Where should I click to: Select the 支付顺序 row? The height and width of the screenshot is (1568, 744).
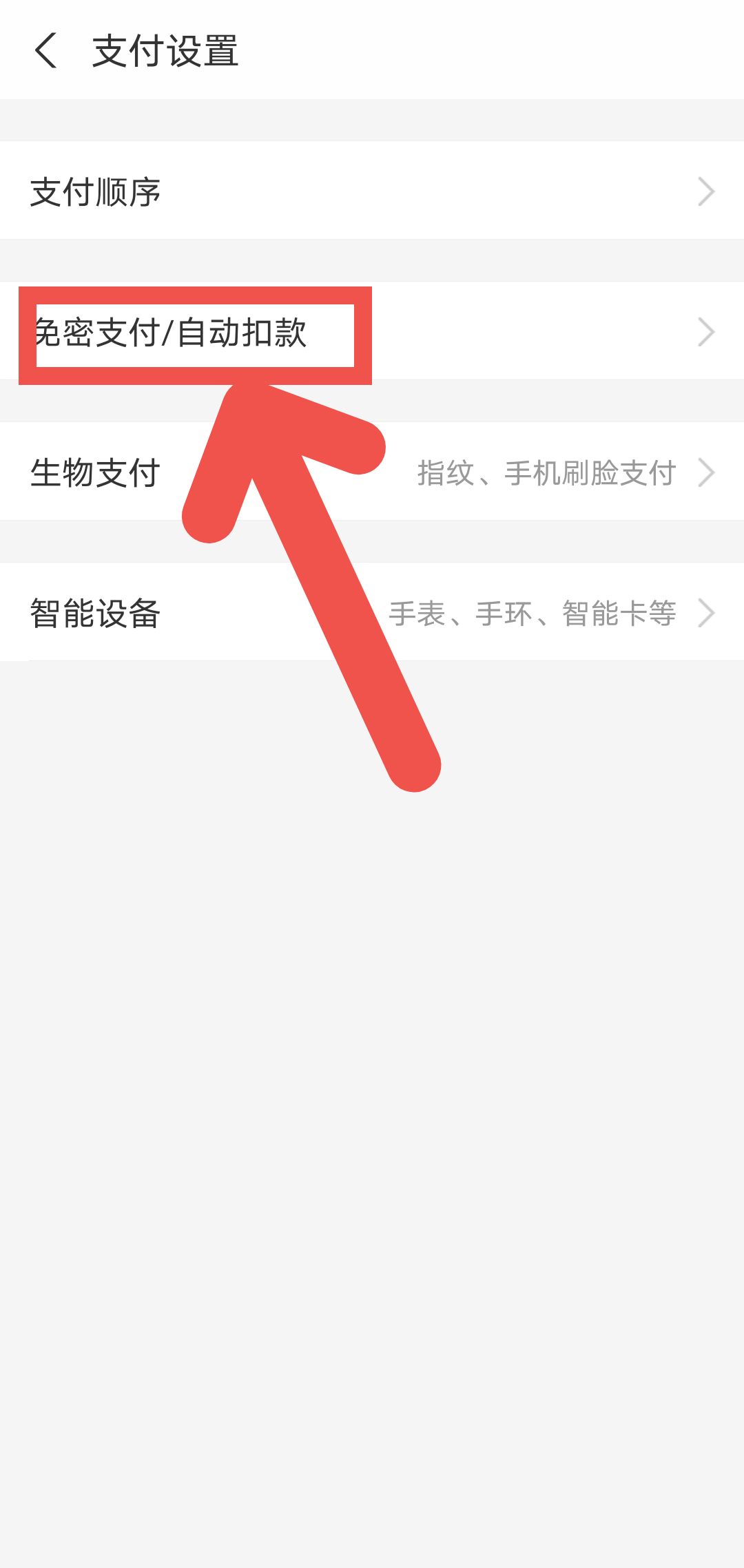[x=276, y=191]
